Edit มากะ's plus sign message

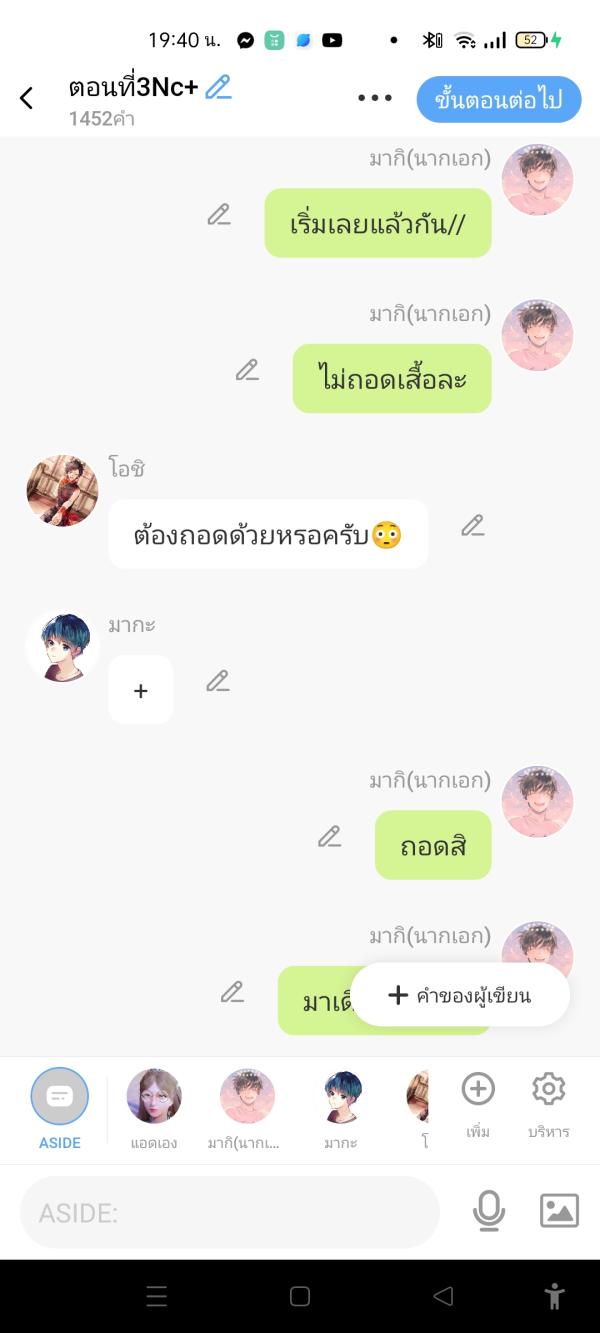tap(218, 681)
